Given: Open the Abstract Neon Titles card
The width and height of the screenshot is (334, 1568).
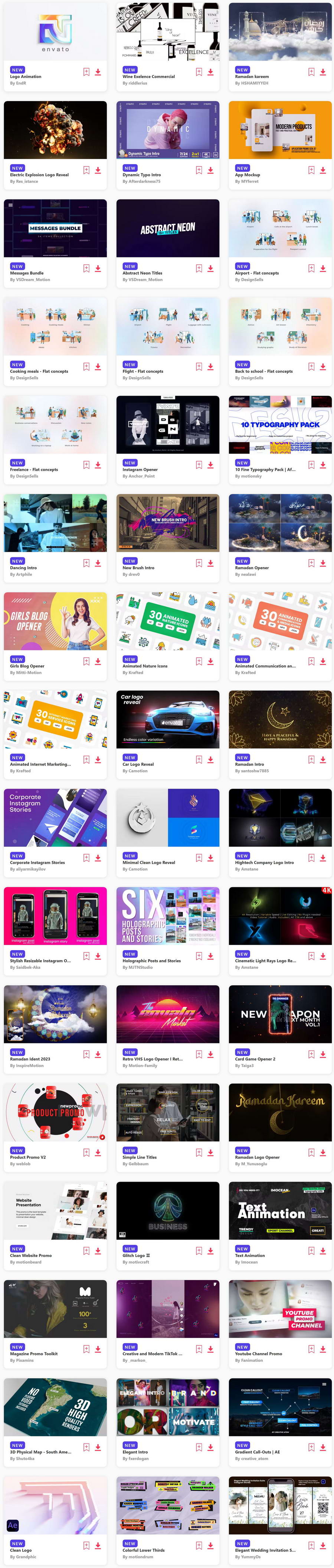Looking at the screenshot, I should tap(168, 228).
